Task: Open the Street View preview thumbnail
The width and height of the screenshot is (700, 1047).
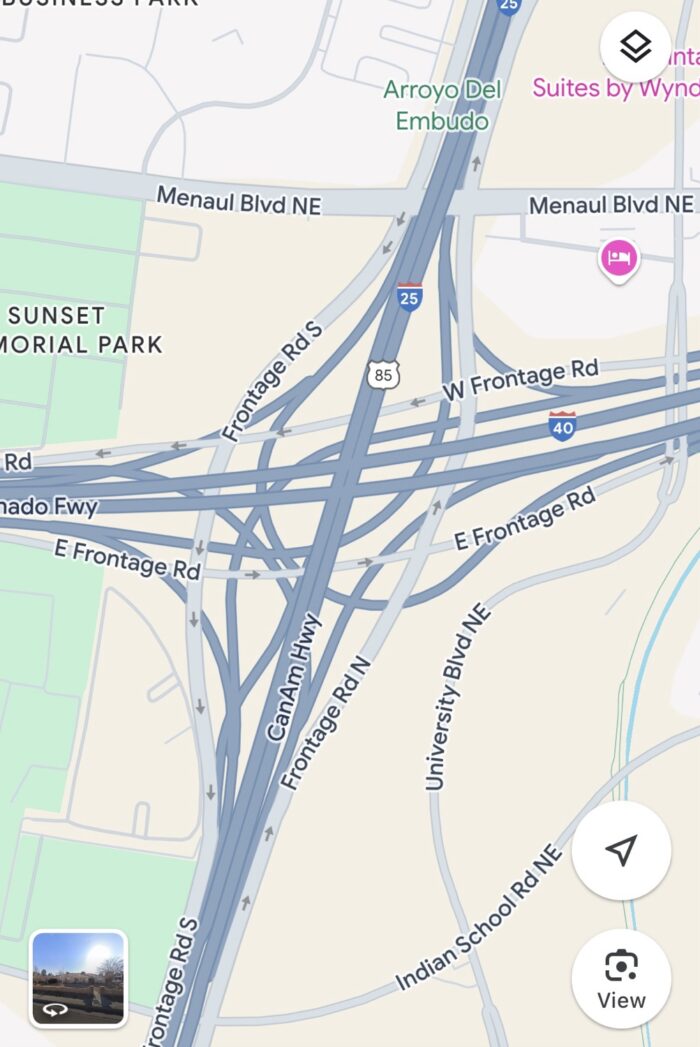Action: (x=79, y=978)
